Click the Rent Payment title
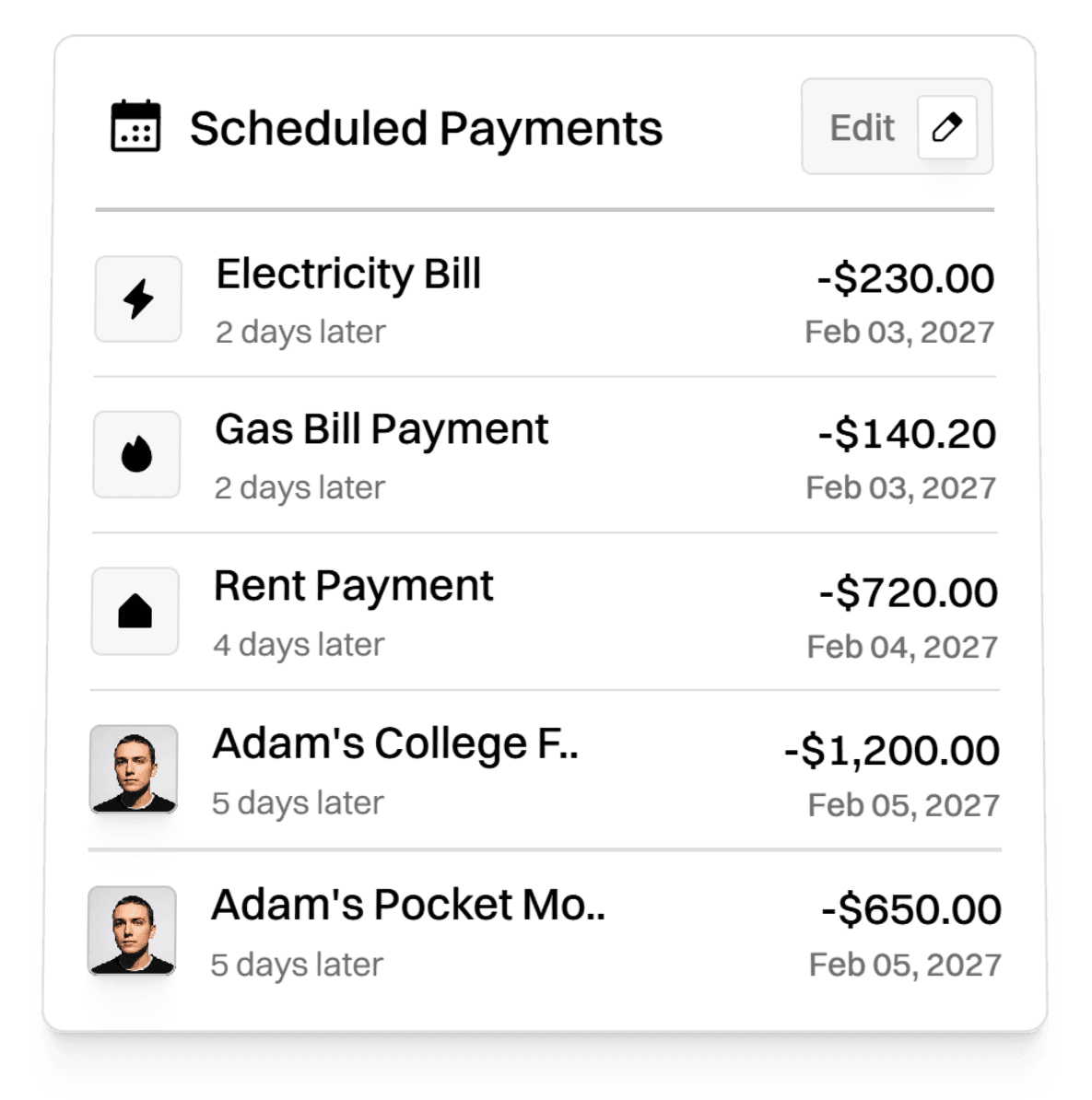This screenshot has width=1092, height=1100. pos(353,585)
